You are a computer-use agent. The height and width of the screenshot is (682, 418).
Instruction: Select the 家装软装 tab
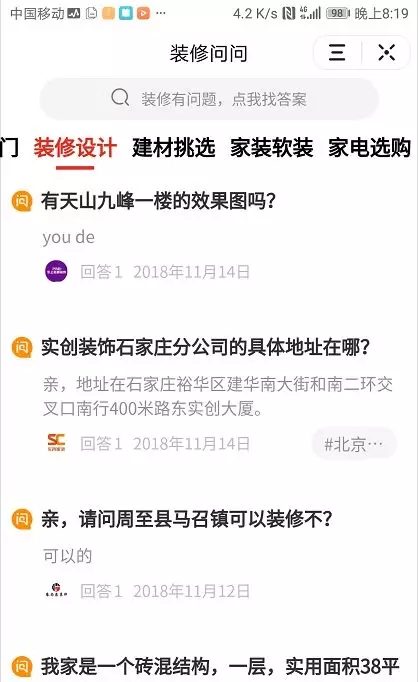coord(271,147)
